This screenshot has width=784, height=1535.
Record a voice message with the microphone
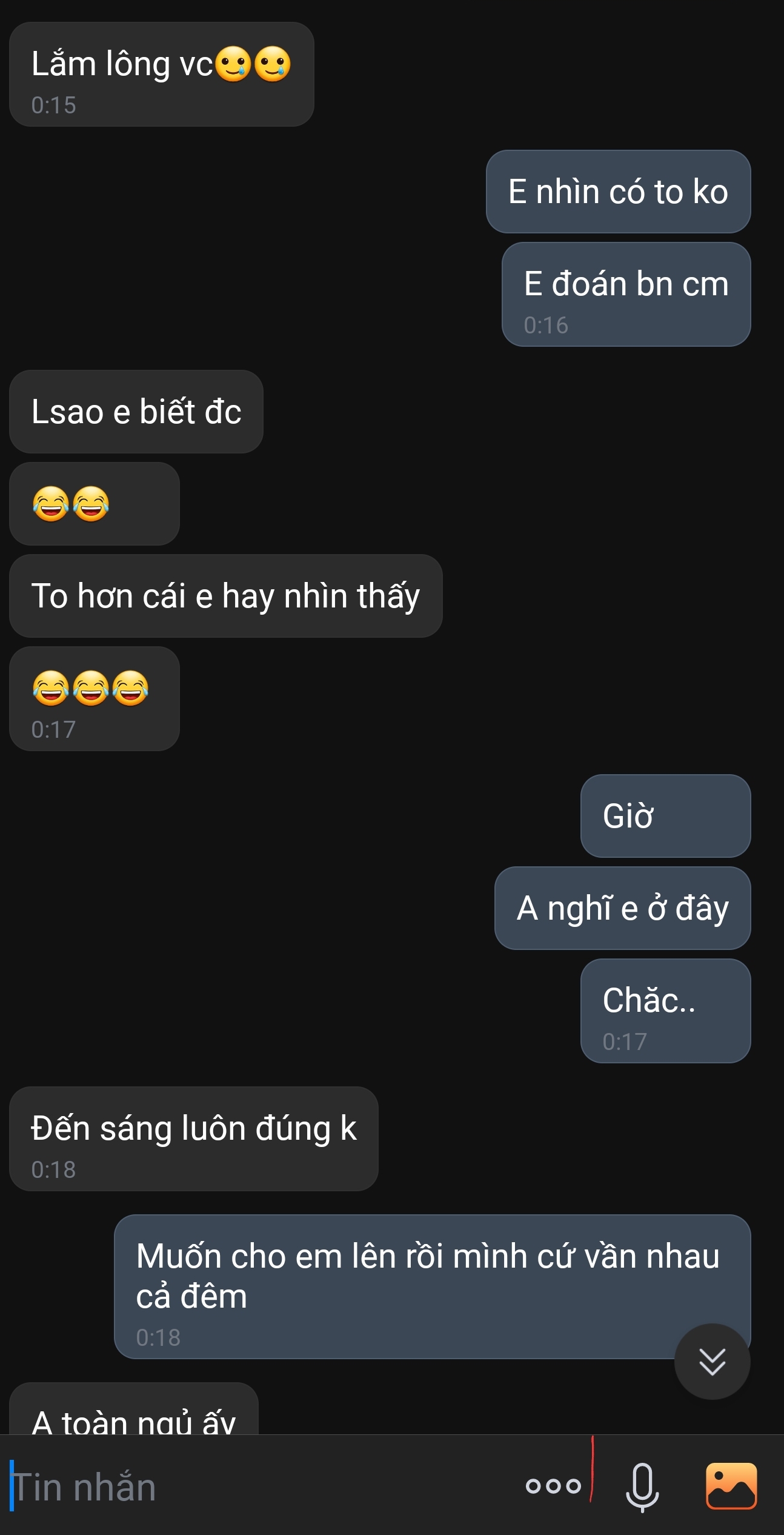coord(642,1486)
